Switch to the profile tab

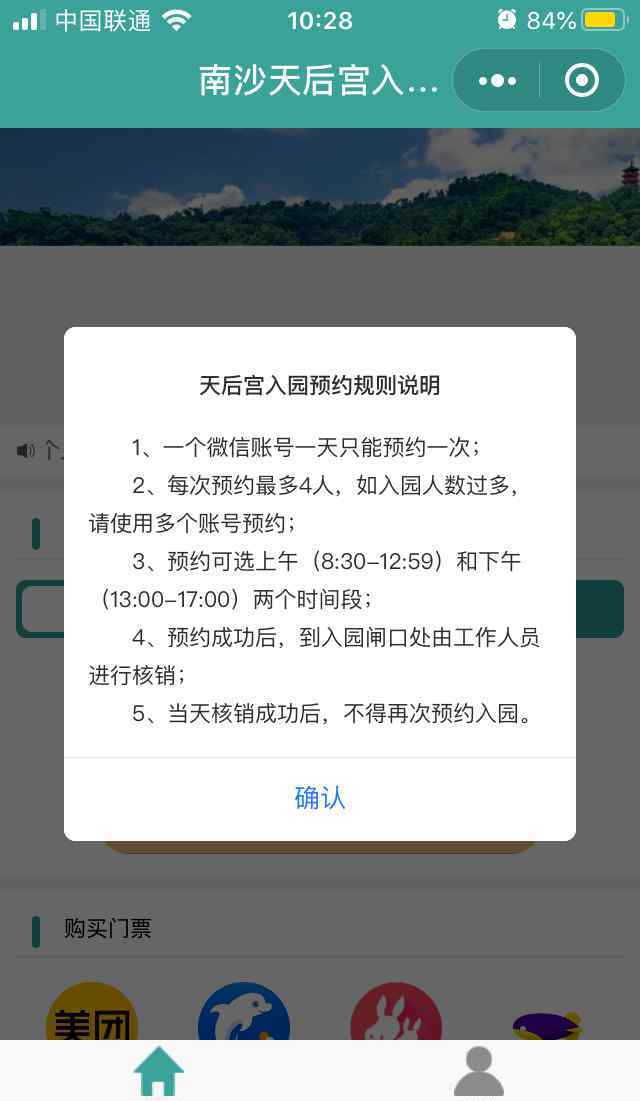[x=479, y=1072]
